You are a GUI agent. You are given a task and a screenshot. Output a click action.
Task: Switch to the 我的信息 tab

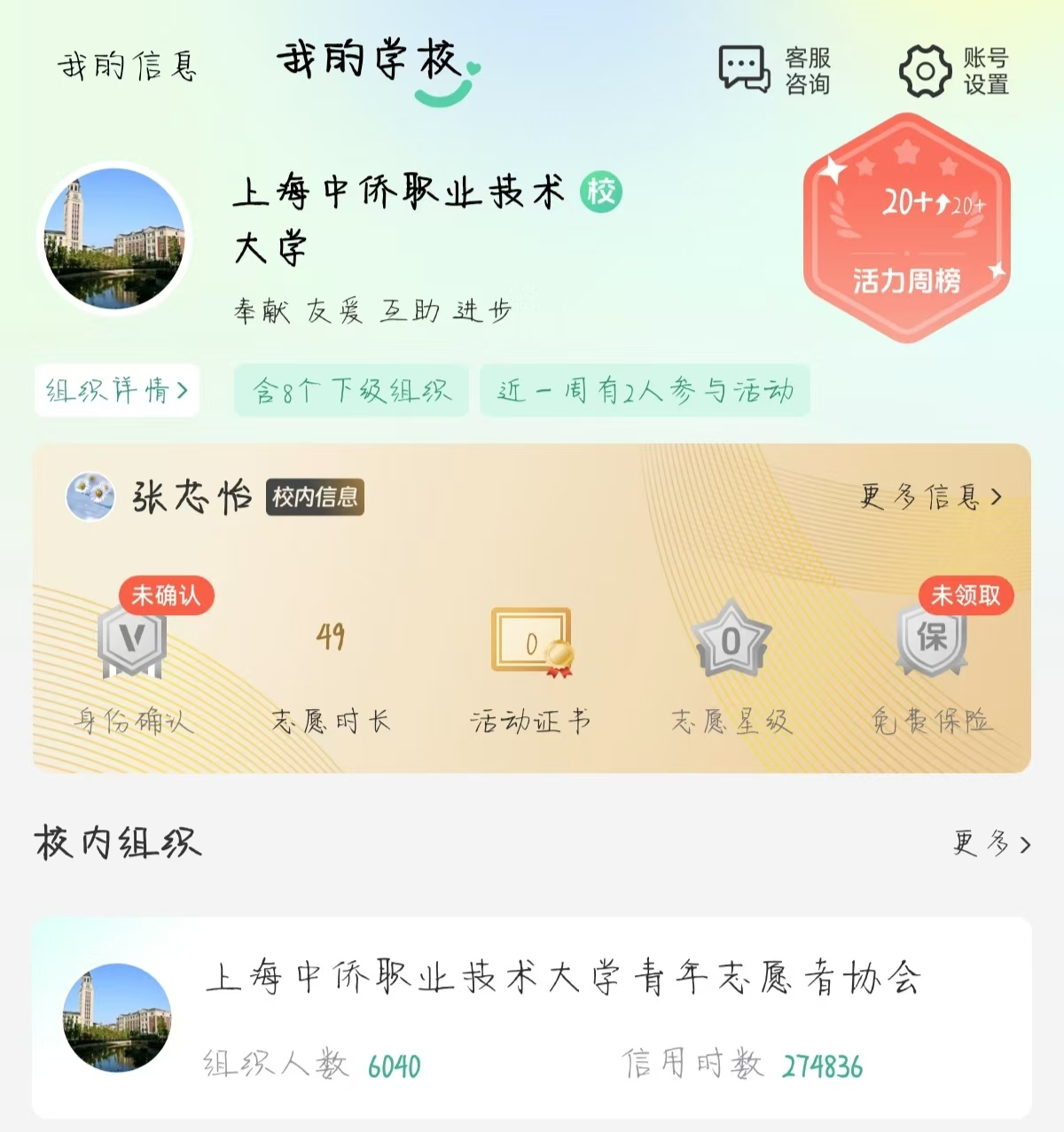point(127,66)
